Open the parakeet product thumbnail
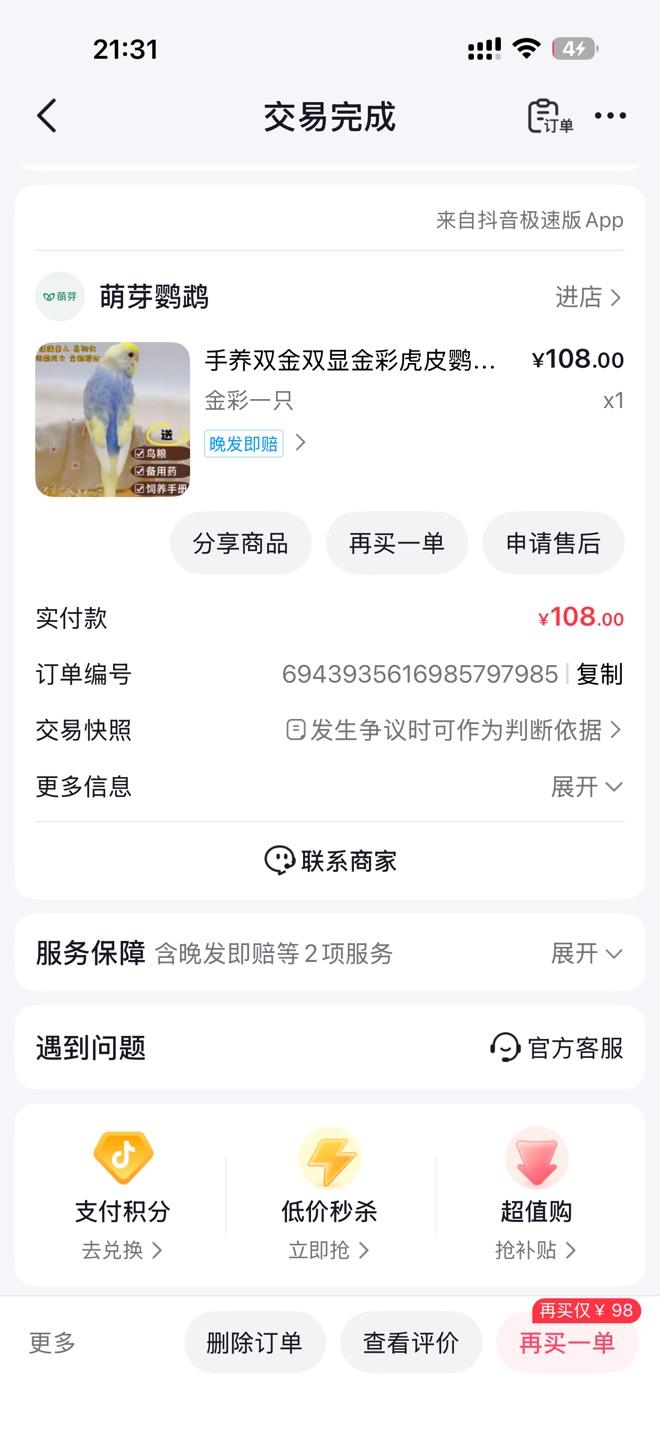Image resolution: width=660 pixels, height=1434 pixels. click(113, 420)
